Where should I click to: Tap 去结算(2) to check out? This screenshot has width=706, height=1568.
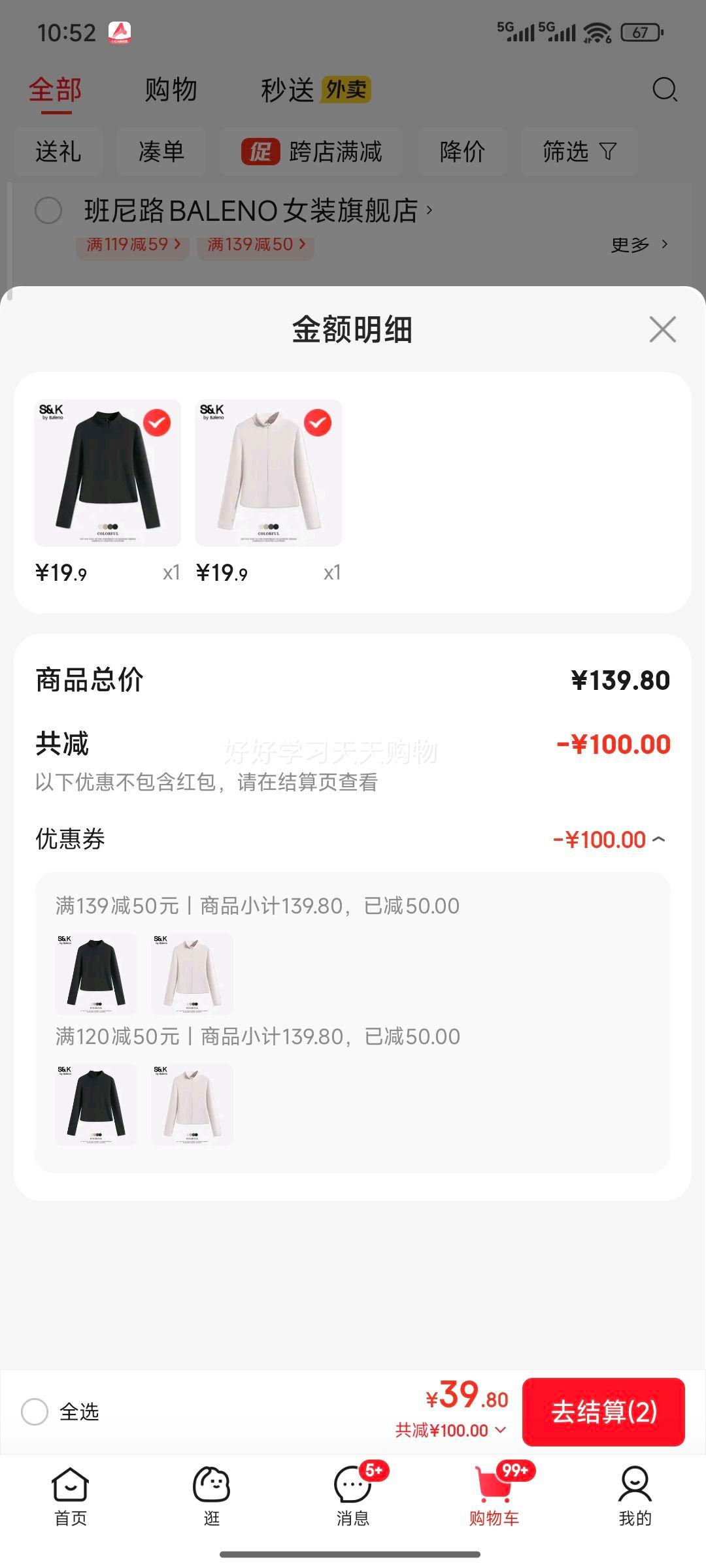click(603, 1413)
